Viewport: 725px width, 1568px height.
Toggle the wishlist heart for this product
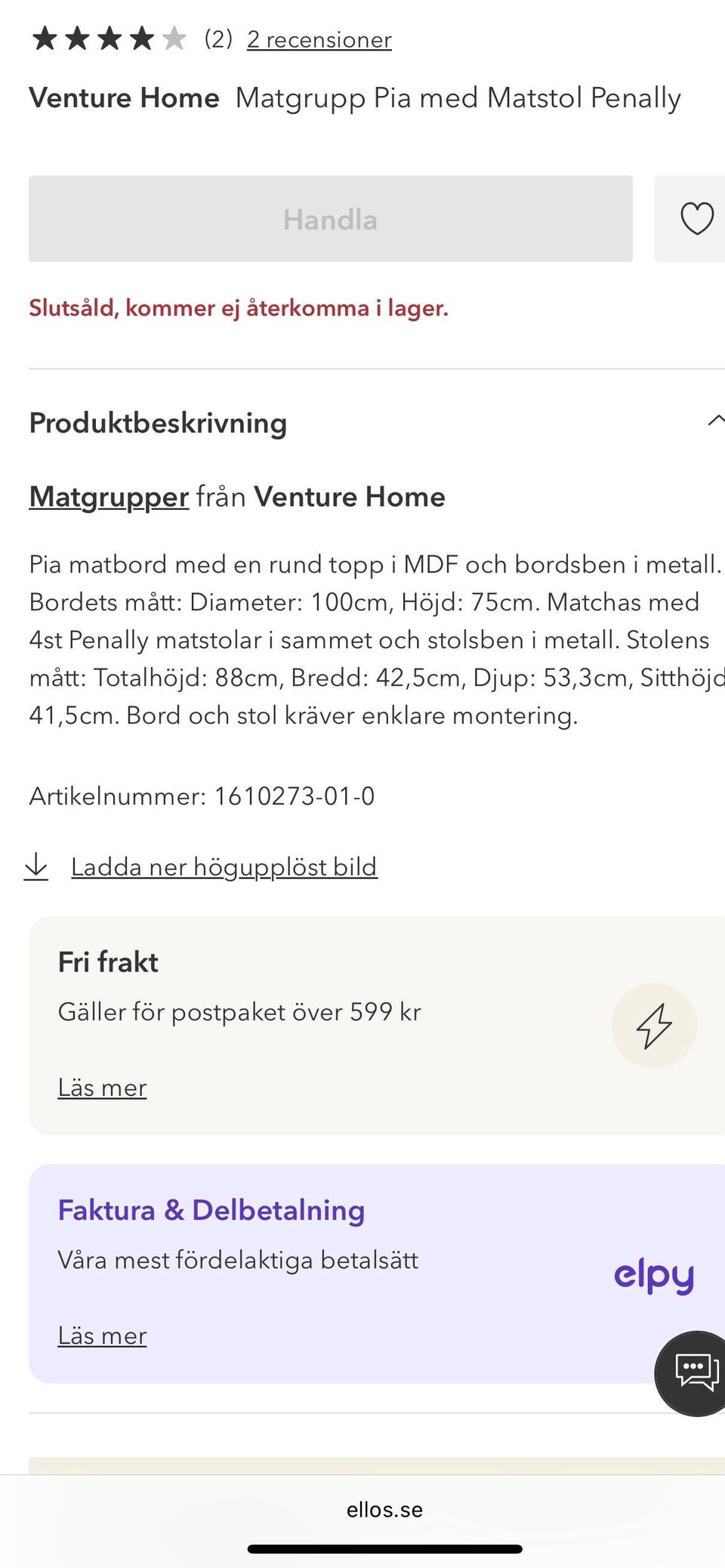pyautogui.click(x=696, y=219)
